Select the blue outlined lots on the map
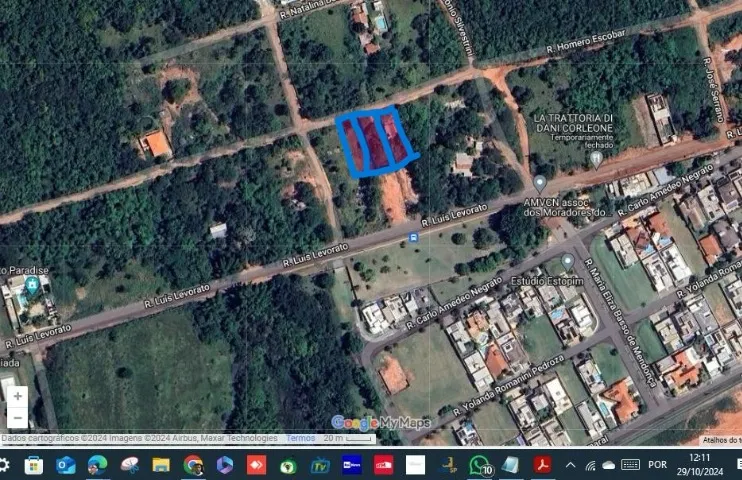 (375, 142)
